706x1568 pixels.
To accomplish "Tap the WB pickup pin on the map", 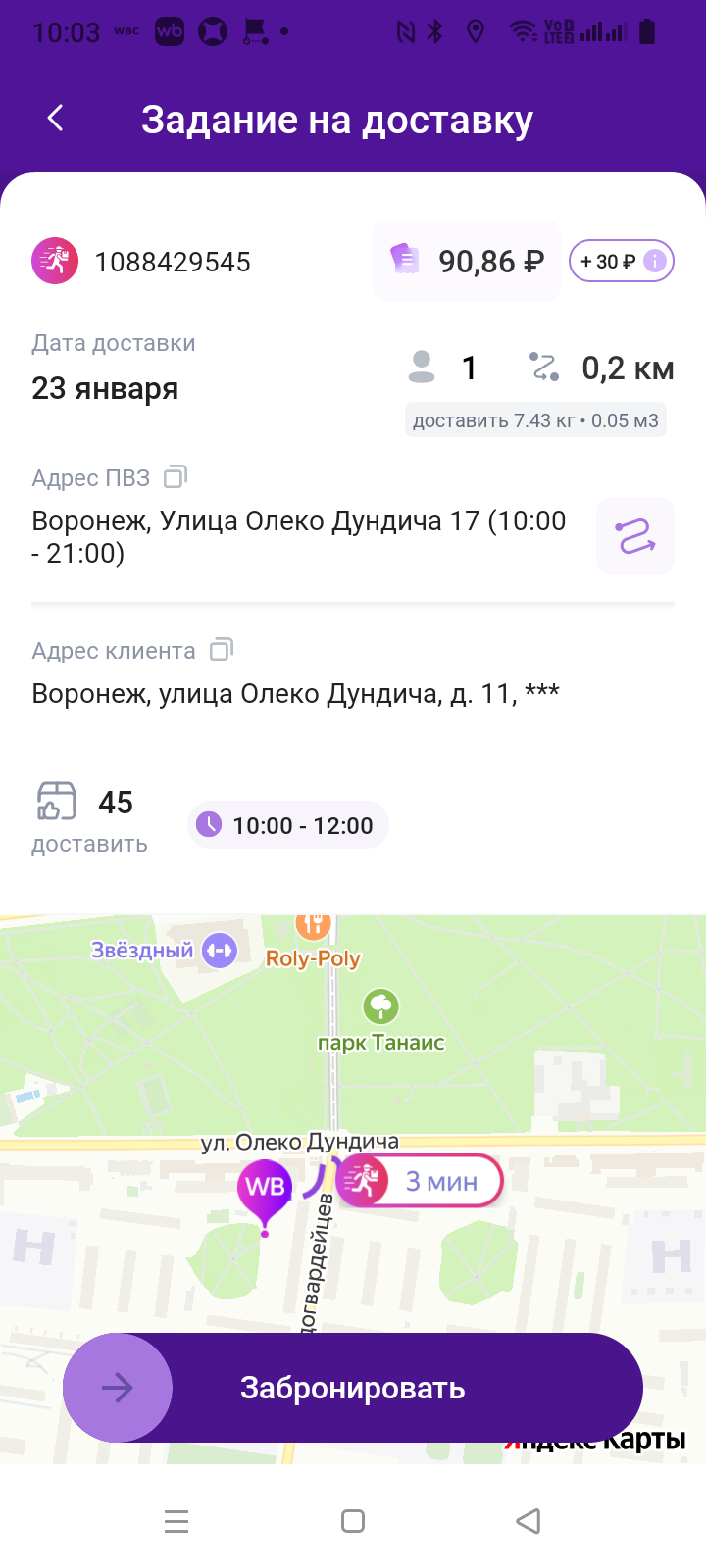I will point(265,1189).
